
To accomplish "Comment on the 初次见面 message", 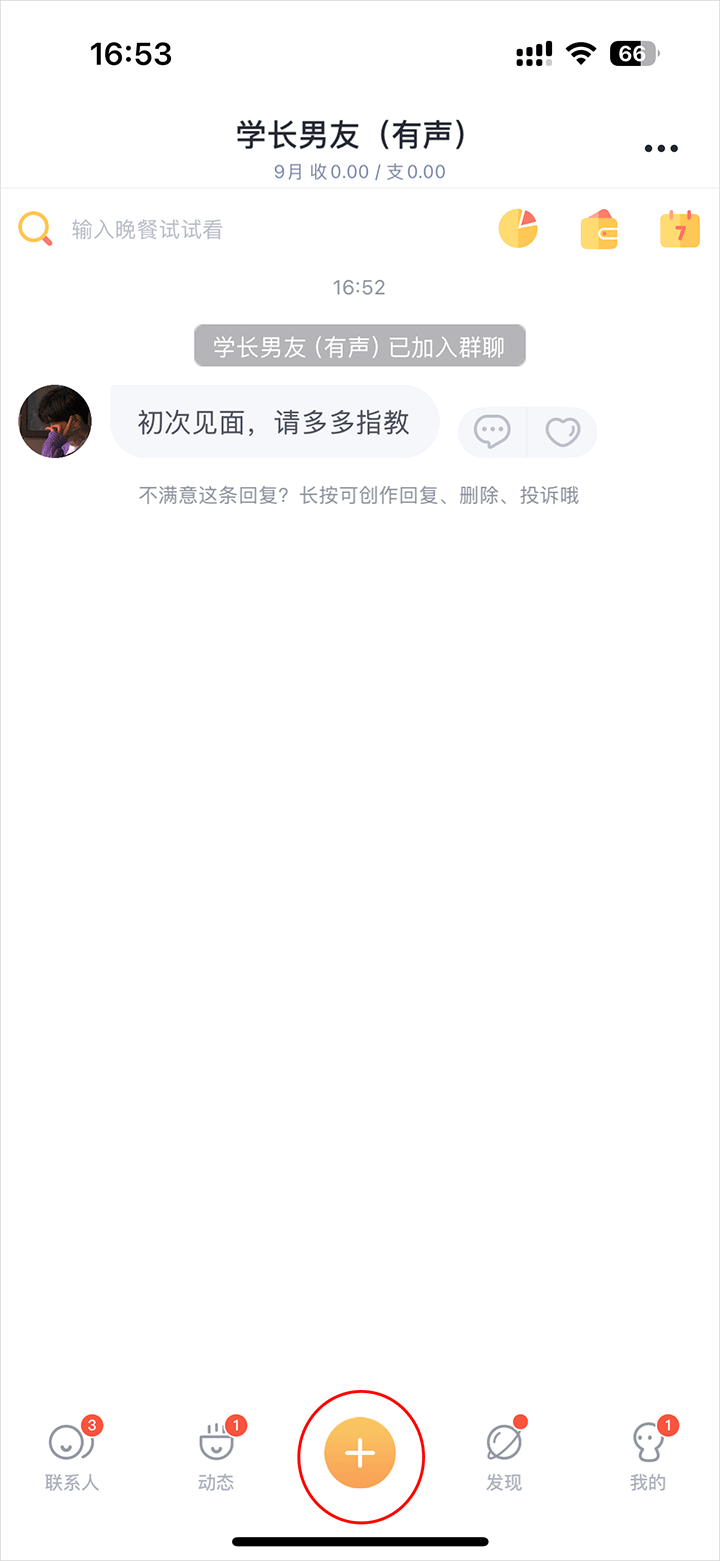I will tap(492, 432).
